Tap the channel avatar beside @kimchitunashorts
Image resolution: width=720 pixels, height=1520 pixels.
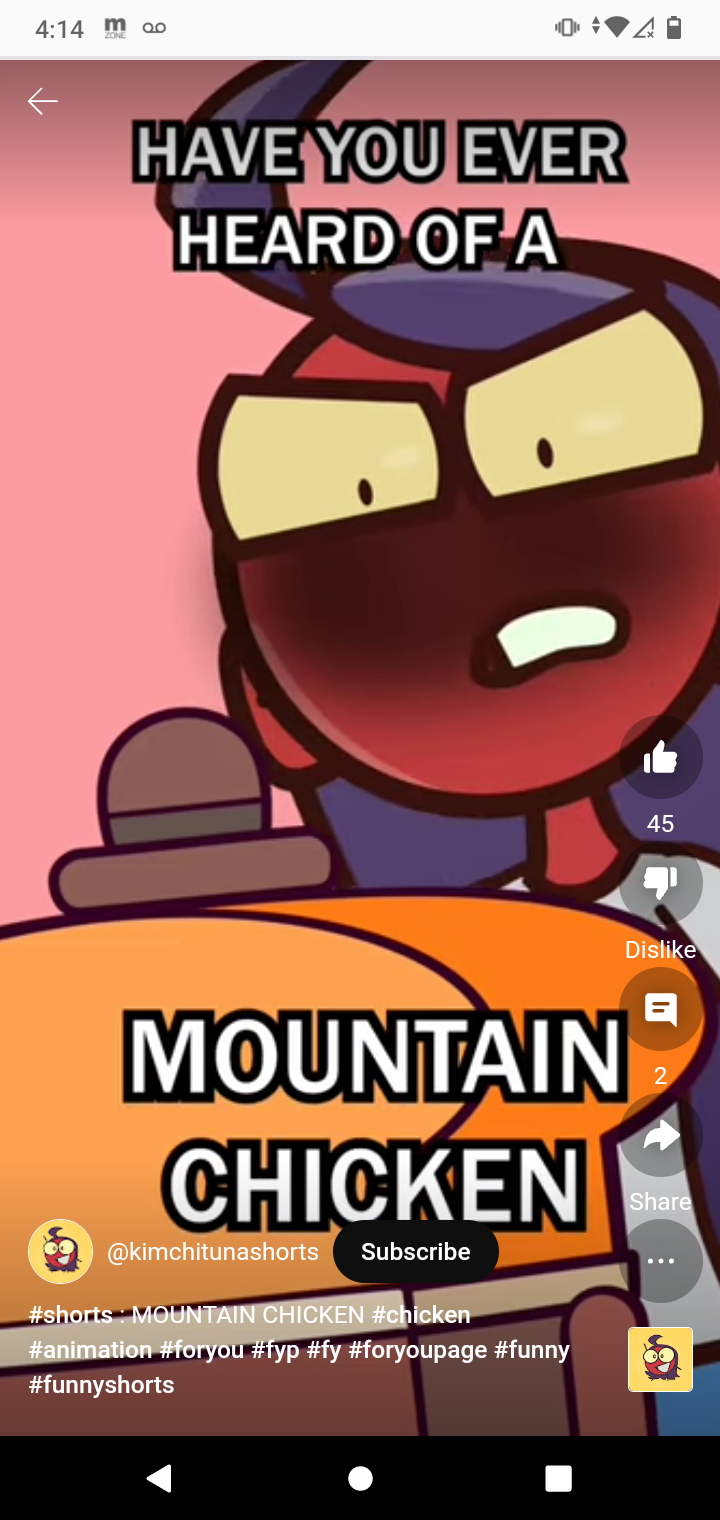coord(60,1252)
